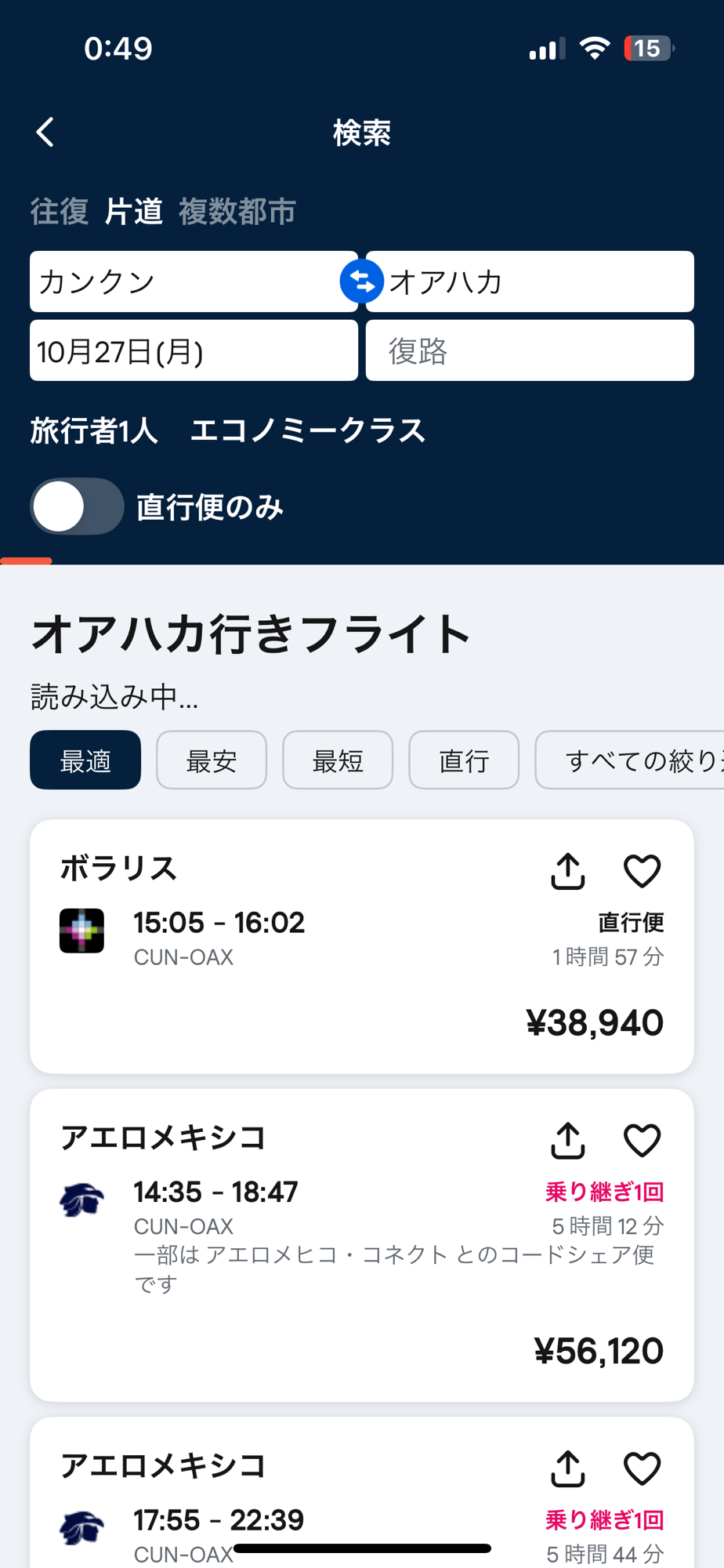Swap origin and destination cities
724x1568 pixels.
(361, 282)
